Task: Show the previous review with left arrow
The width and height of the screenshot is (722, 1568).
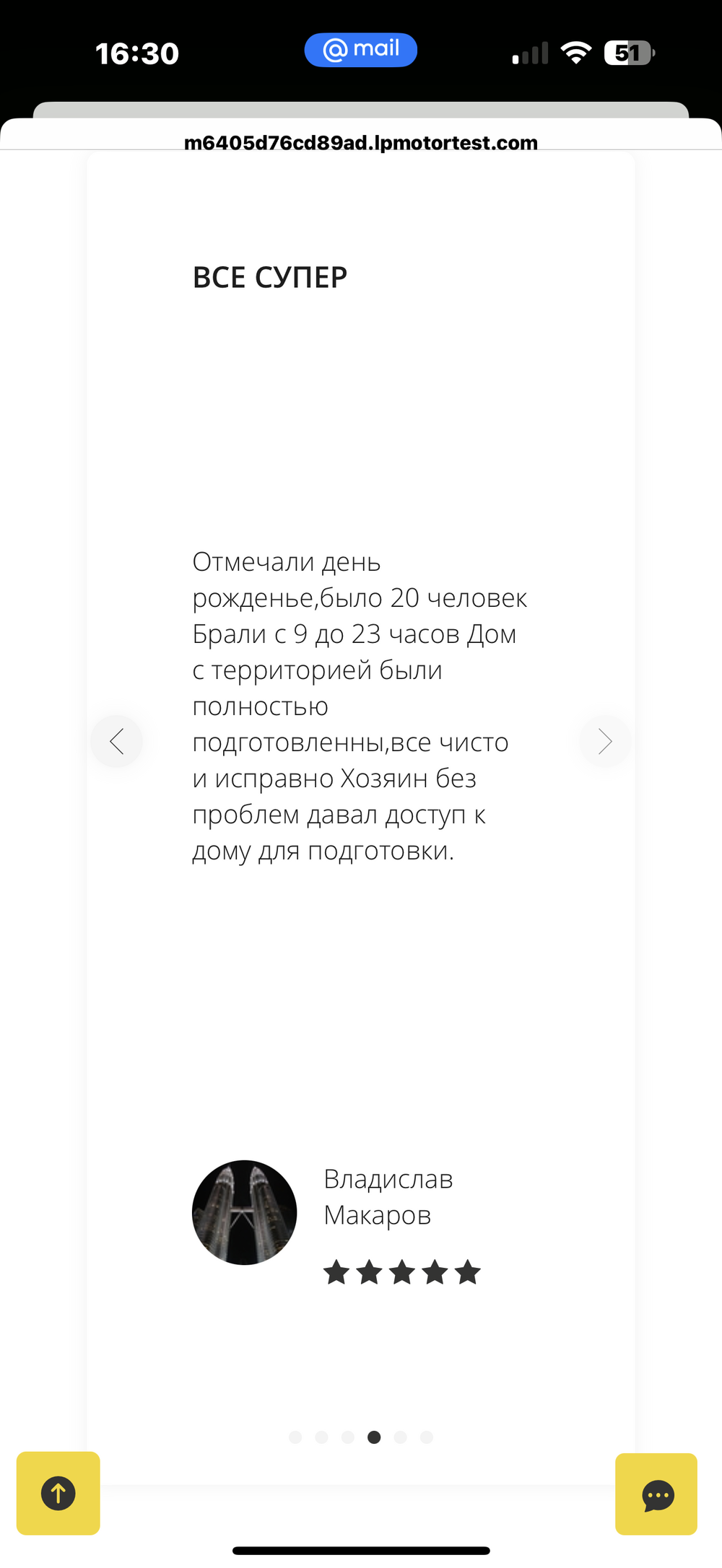Action: 116,741
